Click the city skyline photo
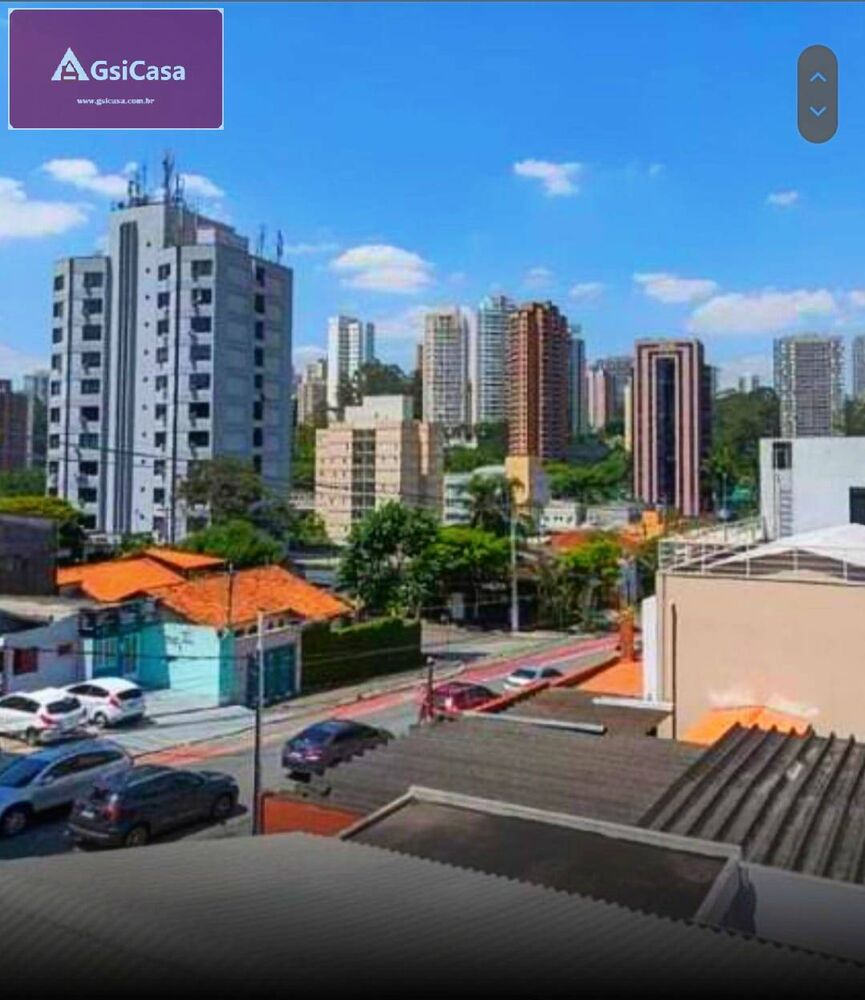865x1000 pixels. tap(432, 450)
